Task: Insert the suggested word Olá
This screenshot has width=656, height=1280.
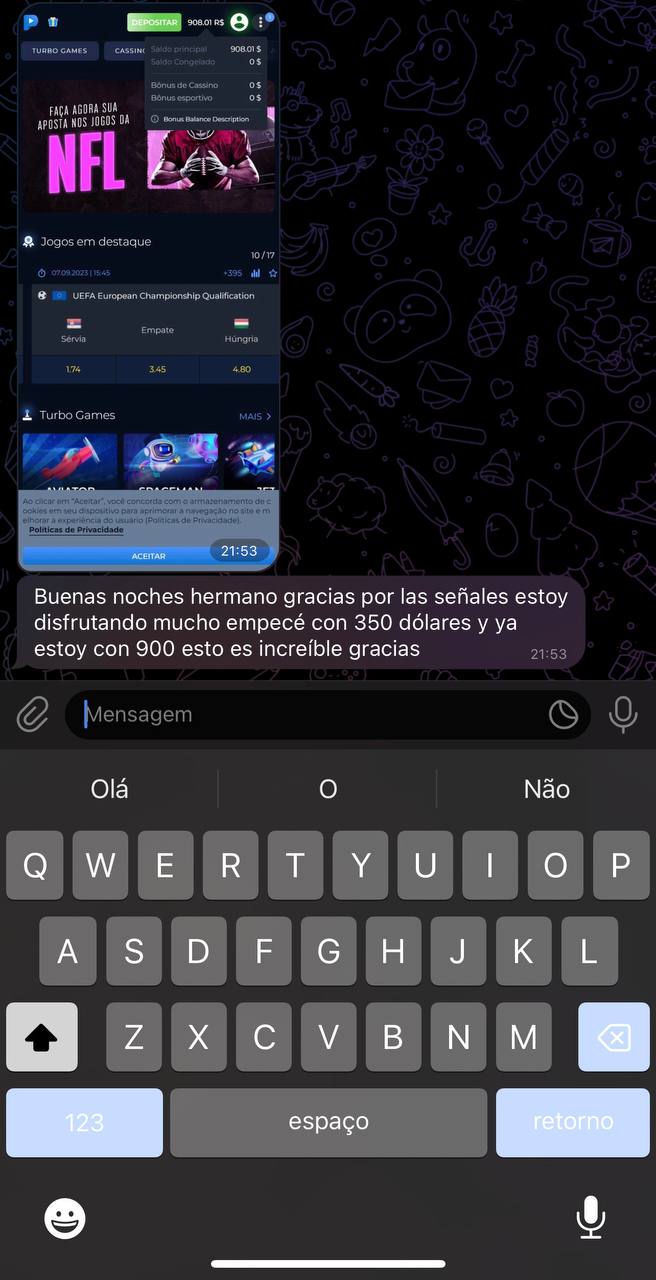Action: [x=109, y=789]
